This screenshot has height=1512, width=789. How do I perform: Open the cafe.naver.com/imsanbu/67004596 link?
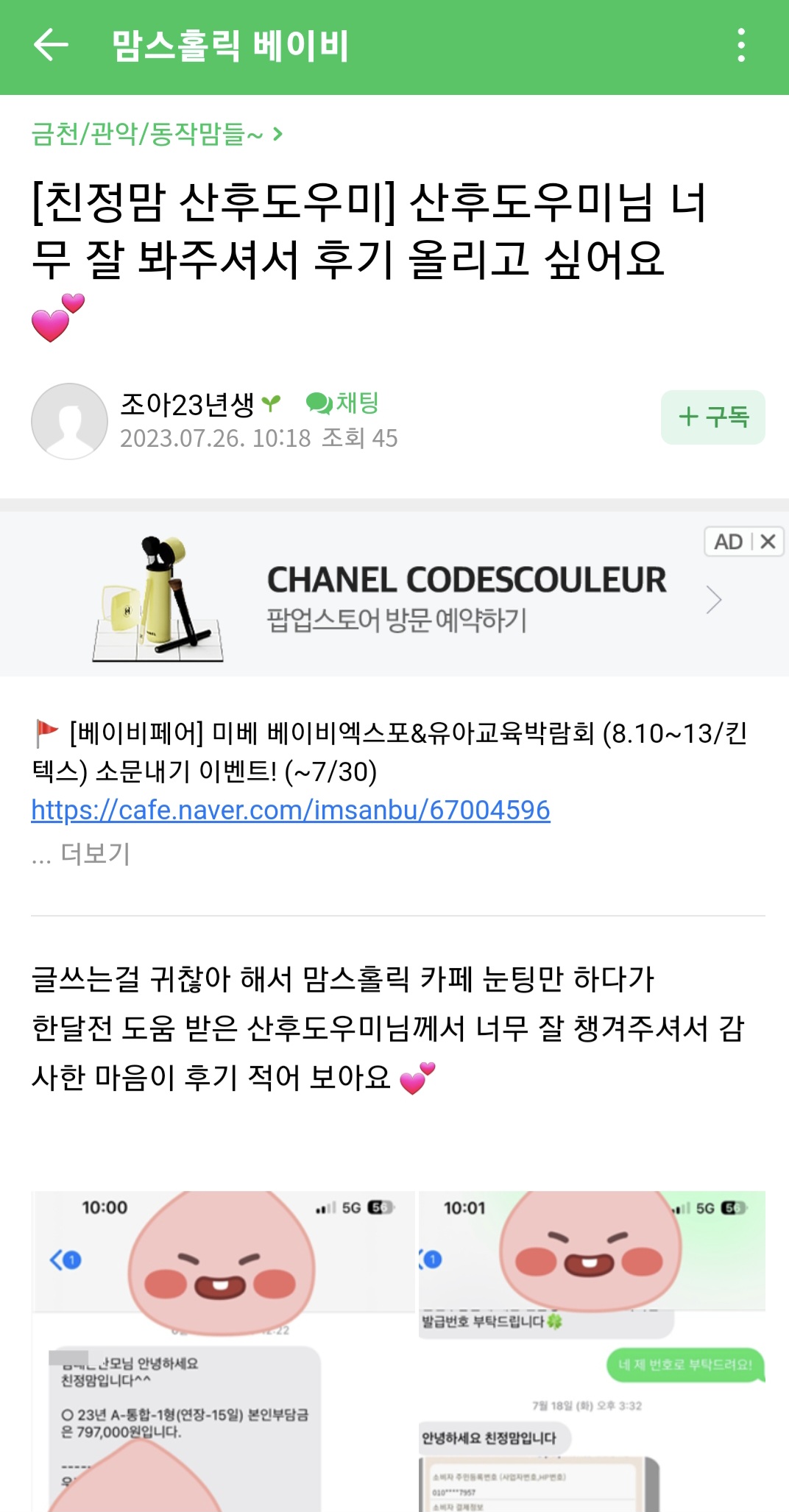tap(290, 810)
